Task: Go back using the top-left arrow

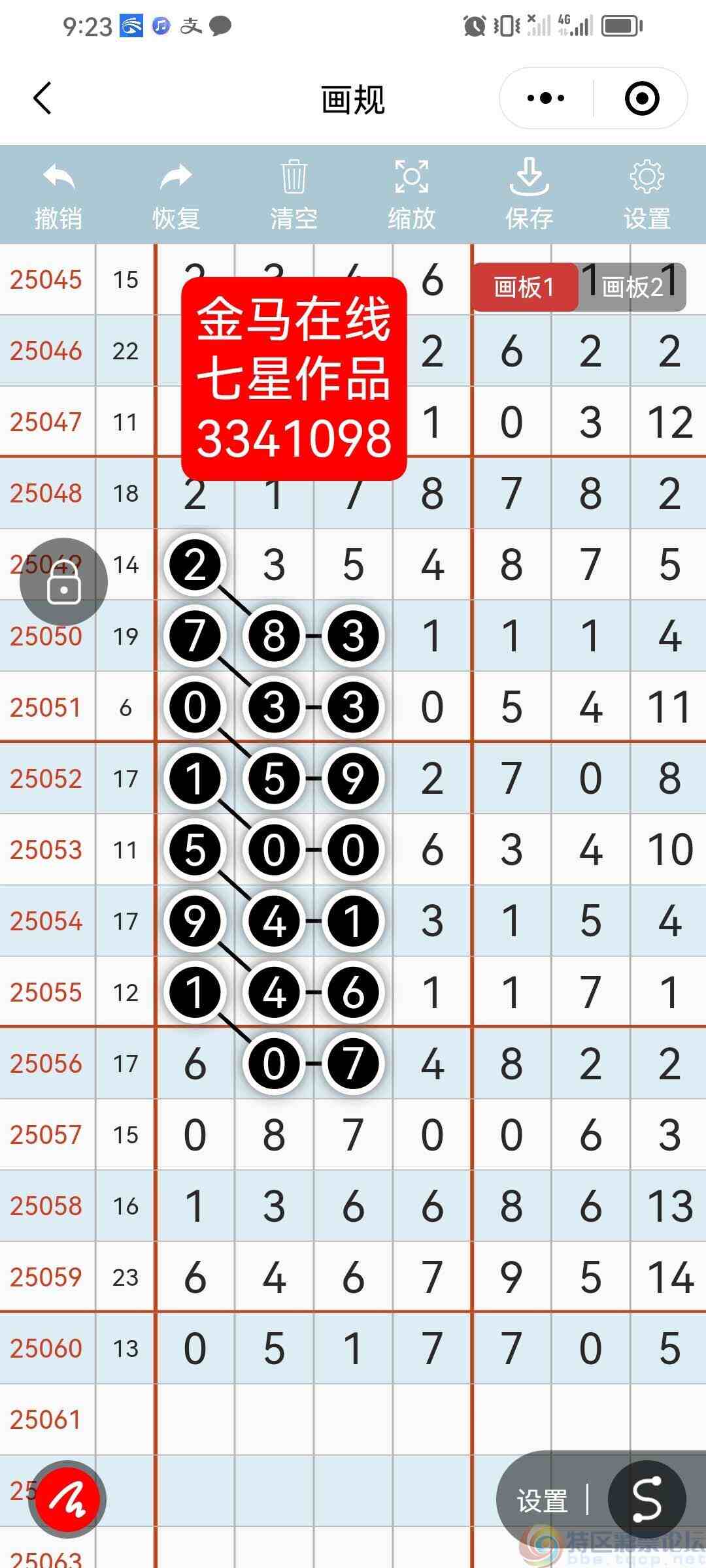Action: coord(42,99)
